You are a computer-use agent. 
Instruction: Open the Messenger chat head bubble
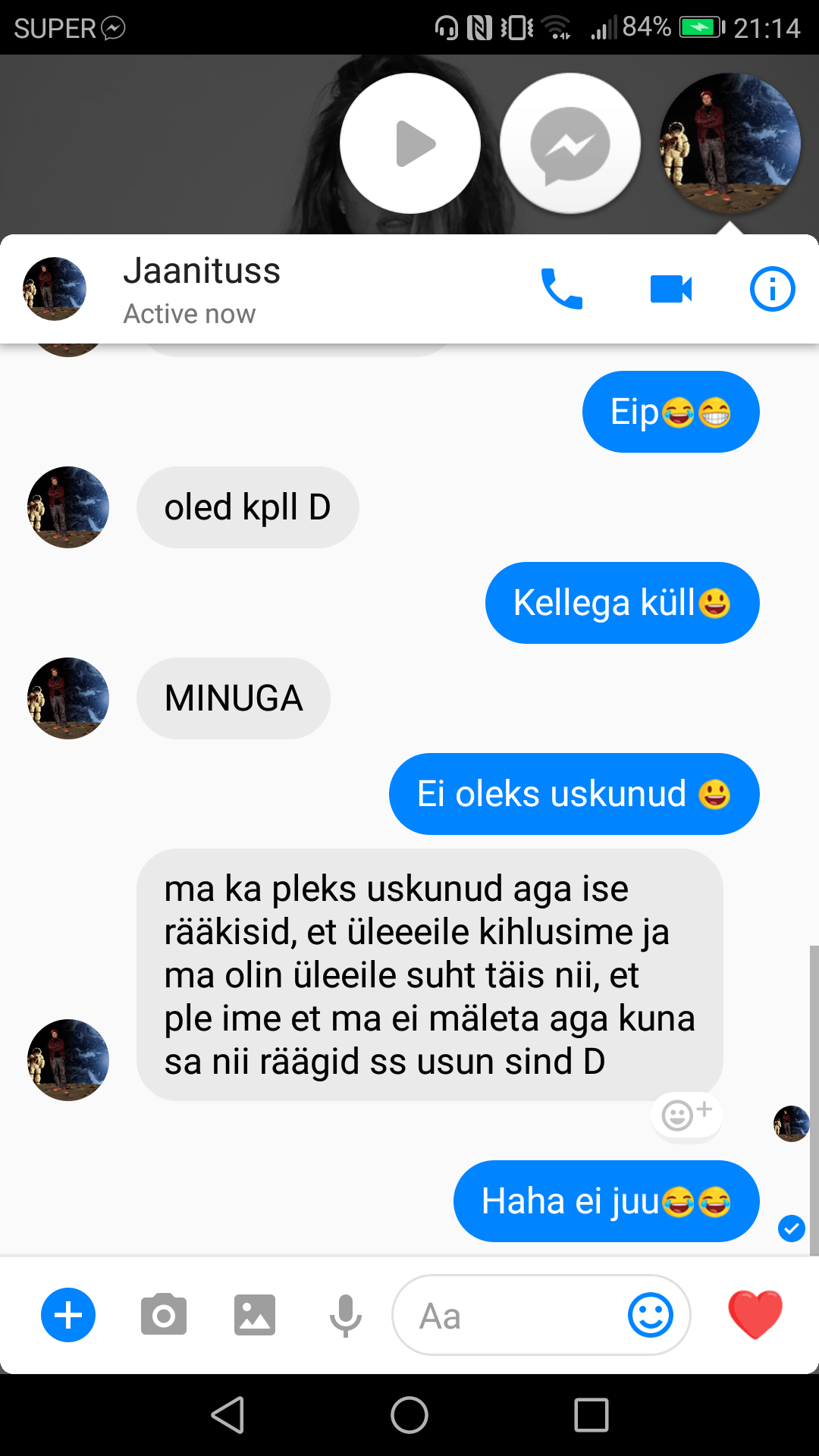tap(570, 143)
